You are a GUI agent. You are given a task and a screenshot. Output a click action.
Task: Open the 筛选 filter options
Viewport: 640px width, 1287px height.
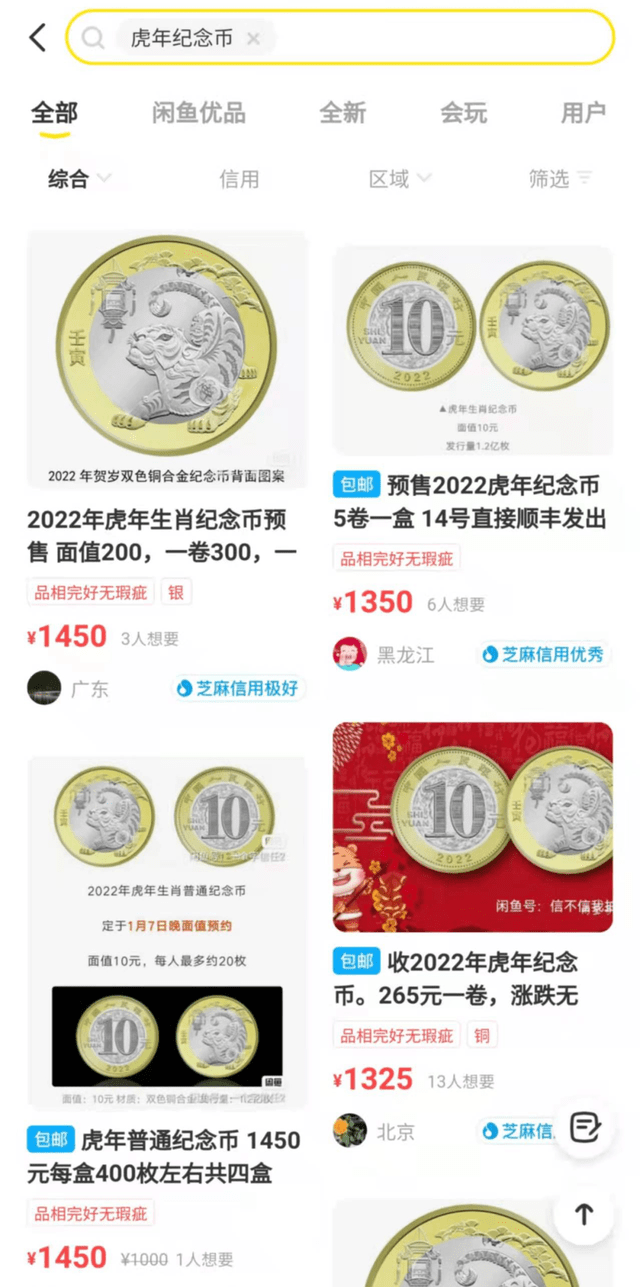pos(559,179)
